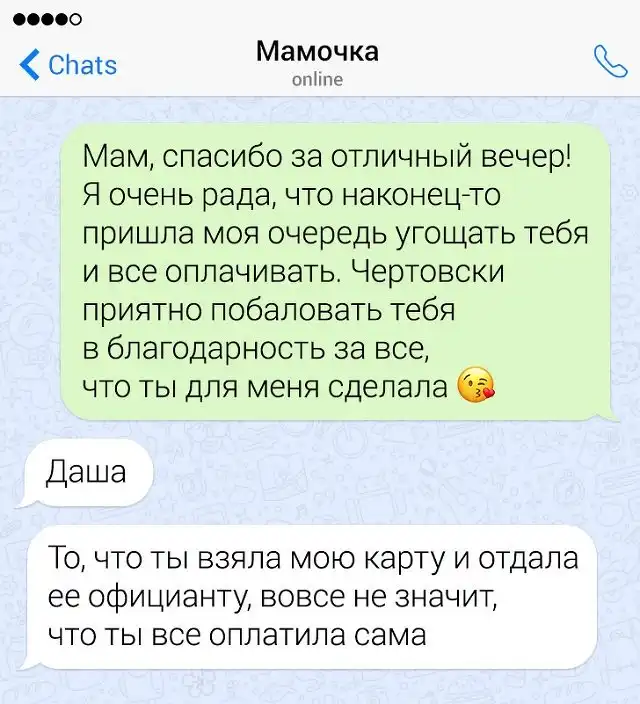The height and width of the screenshot is (704, 640).
Task: Open Мамочка contact info from header
Action: pyautogui.click(x=317, y=60)
